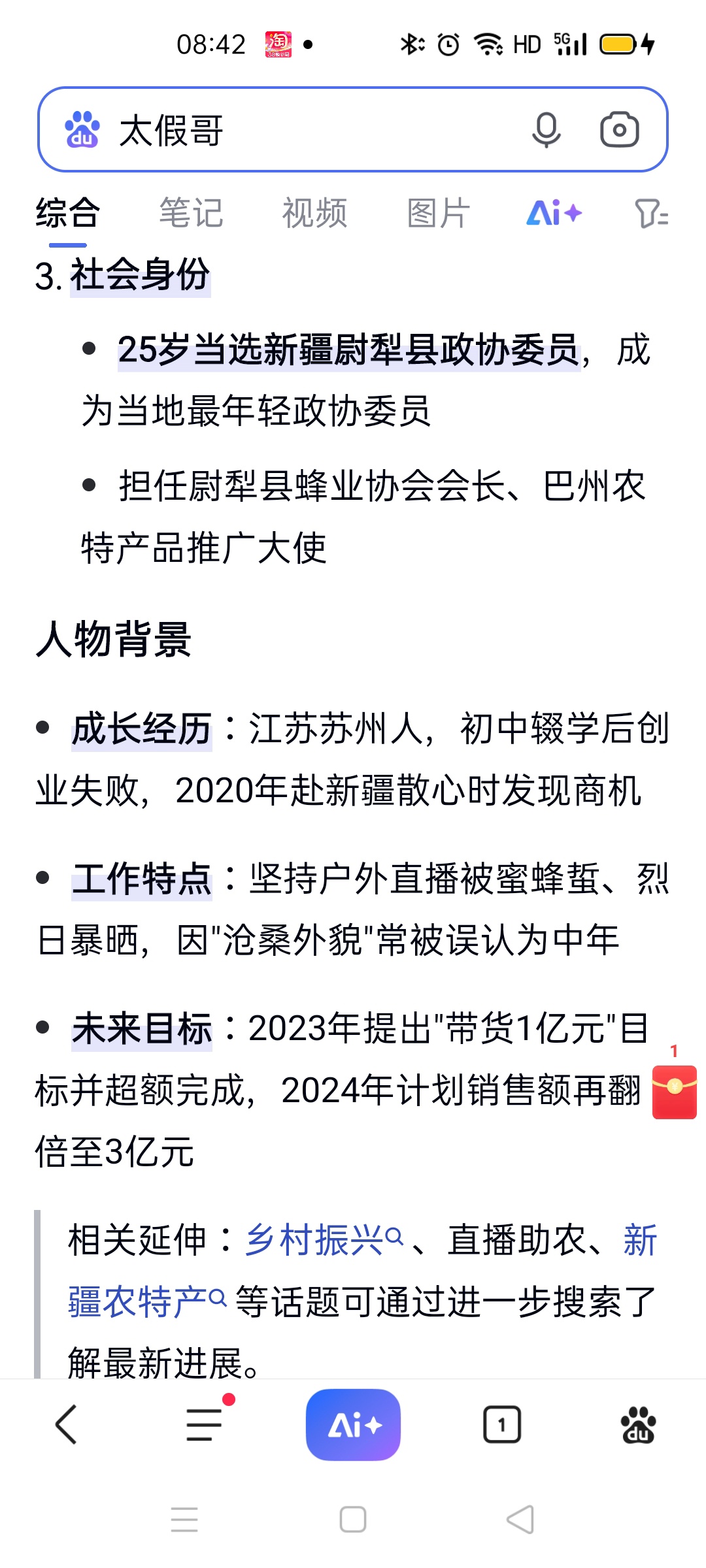Viewport: 706px width, 1568px height.
Task: Go back using the bottom bar arrow
Action: coord(67,1424)
